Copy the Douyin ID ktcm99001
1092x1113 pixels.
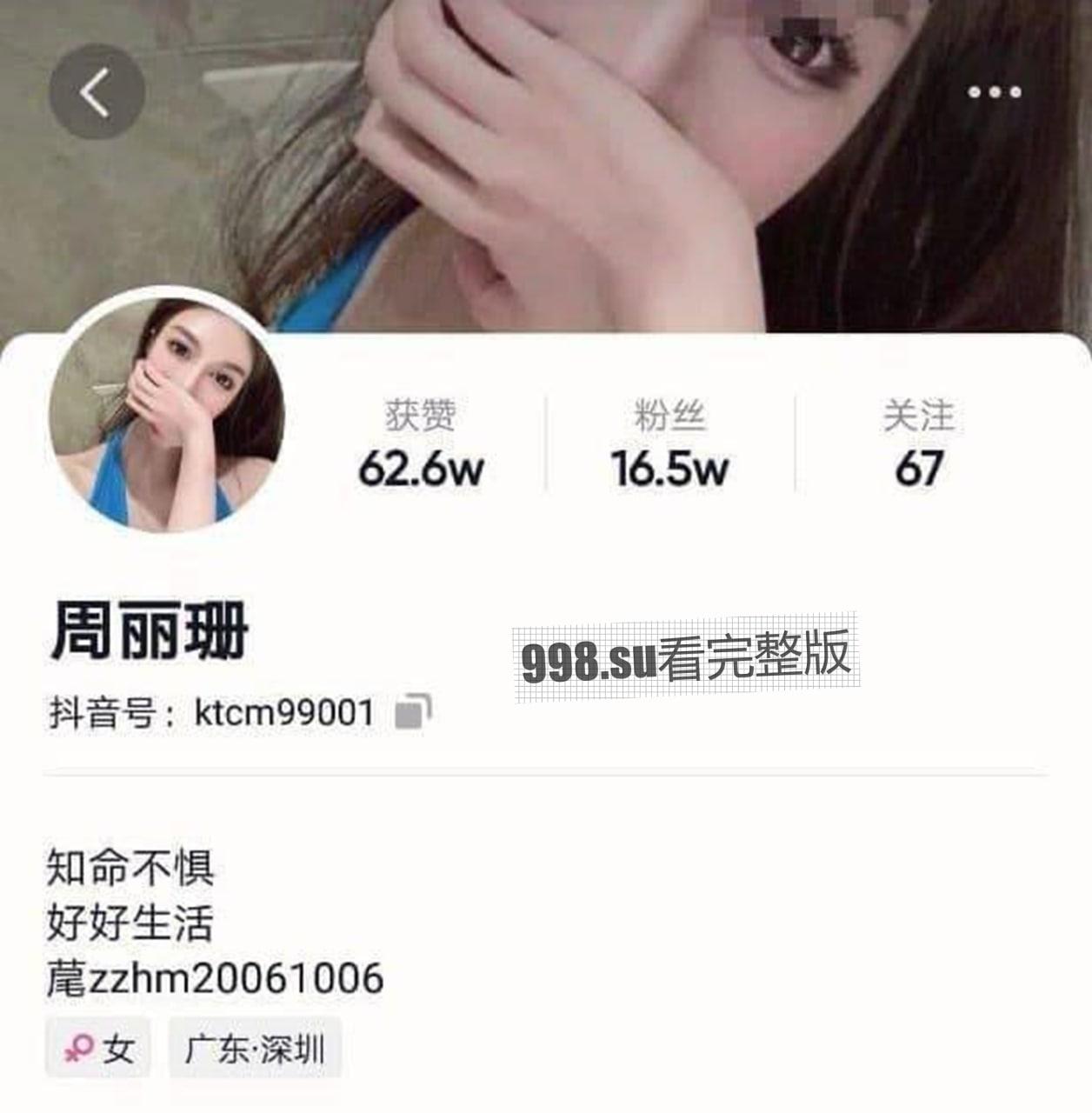coord(412,712)
